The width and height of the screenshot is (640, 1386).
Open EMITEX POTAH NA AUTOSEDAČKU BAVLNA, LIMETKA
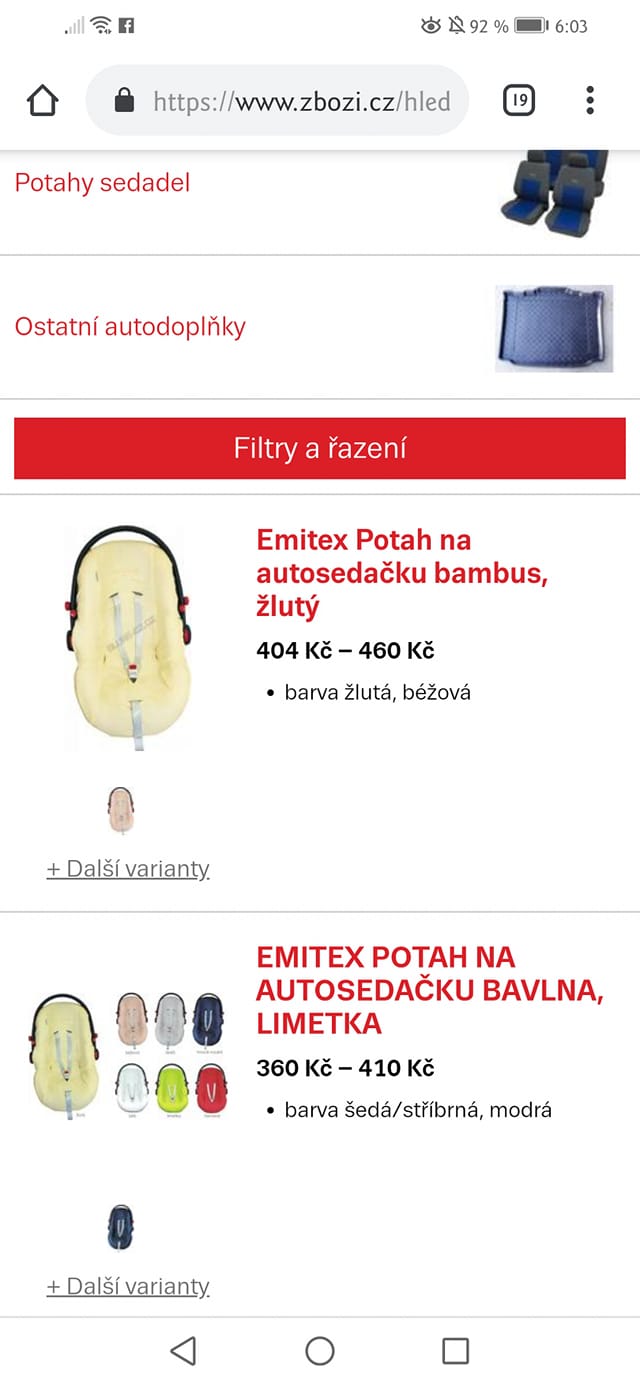tap(430, 990)
